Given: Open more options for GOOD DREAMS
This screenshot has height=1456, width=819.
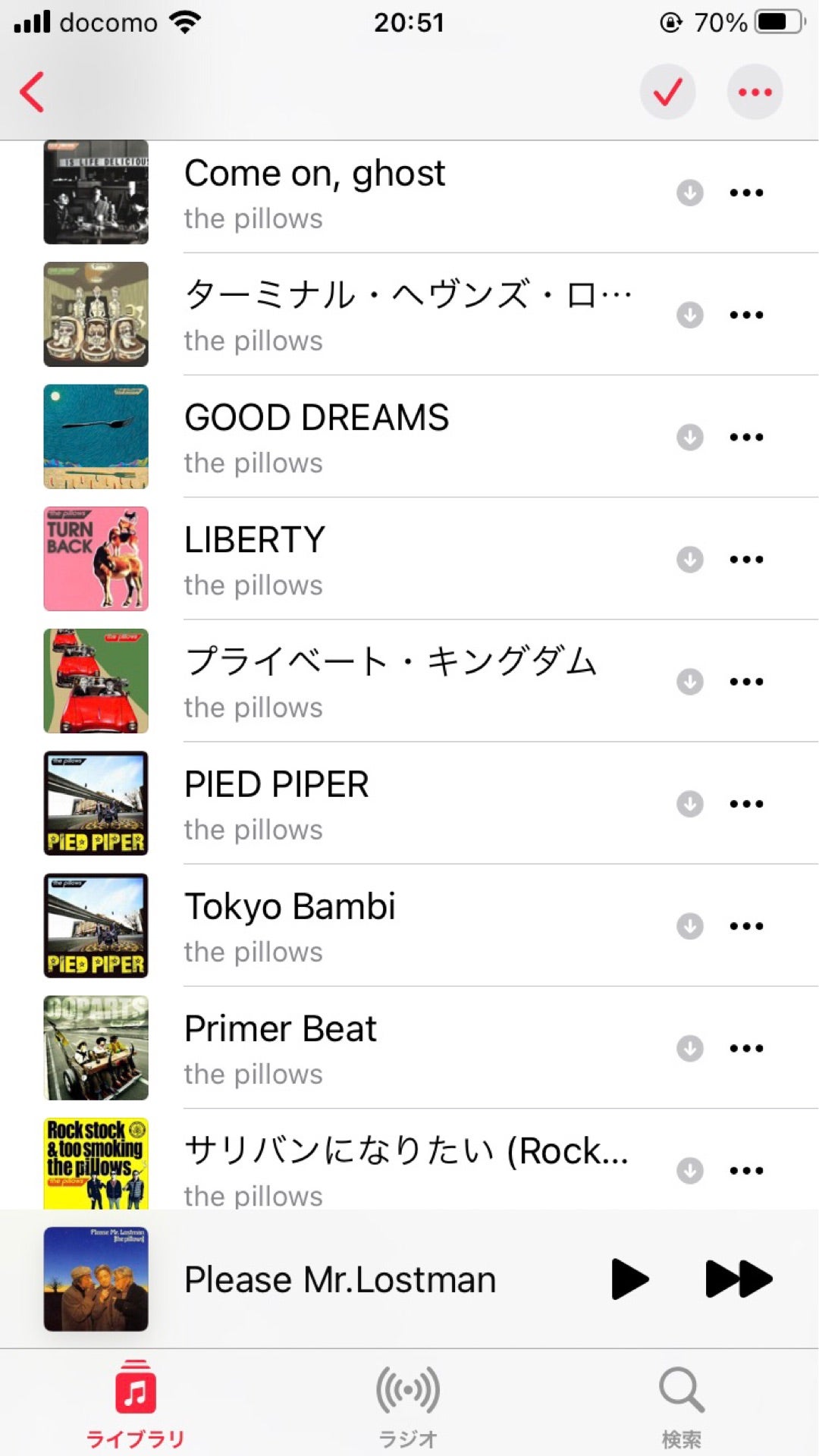Looking at the screenshot, I should tap(746, 437).
